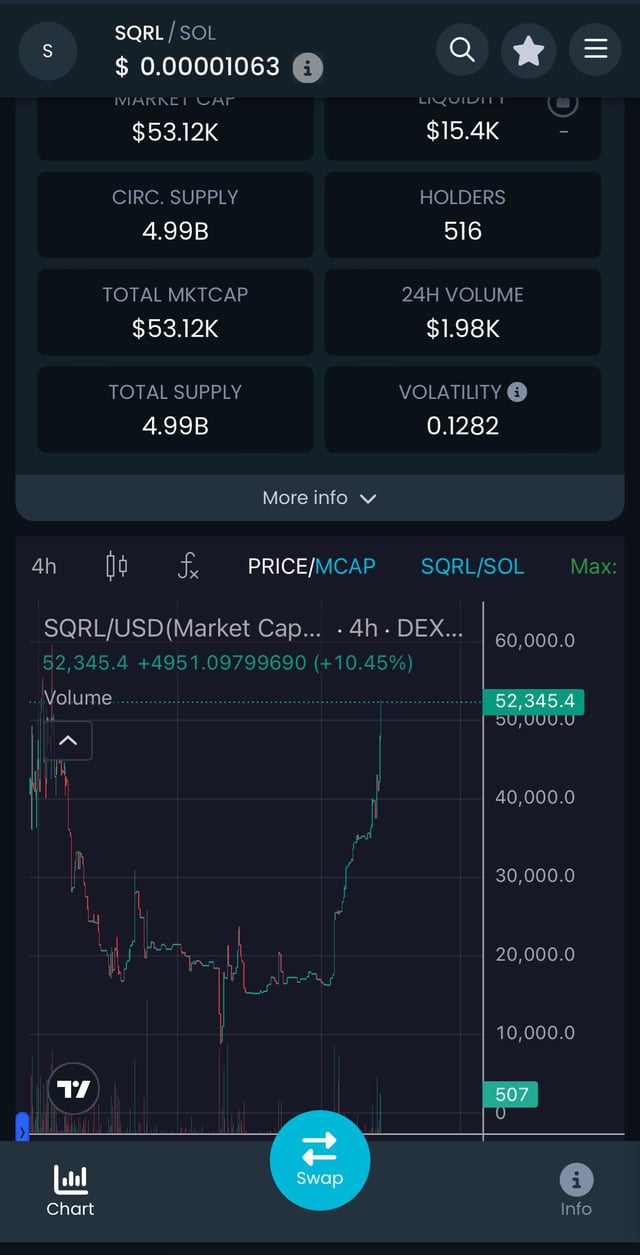Add SQRL to favorites with the star
This screenshot has width=640, height=1255.
529,49
